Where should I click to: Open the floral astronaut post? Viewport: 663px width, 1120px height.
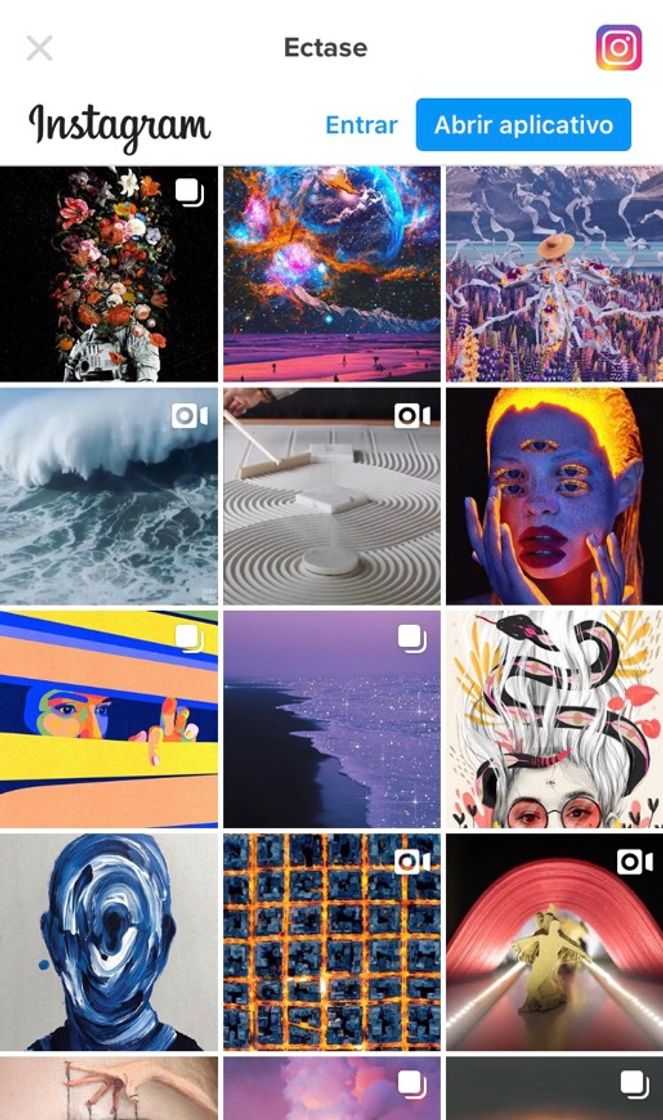109,275
